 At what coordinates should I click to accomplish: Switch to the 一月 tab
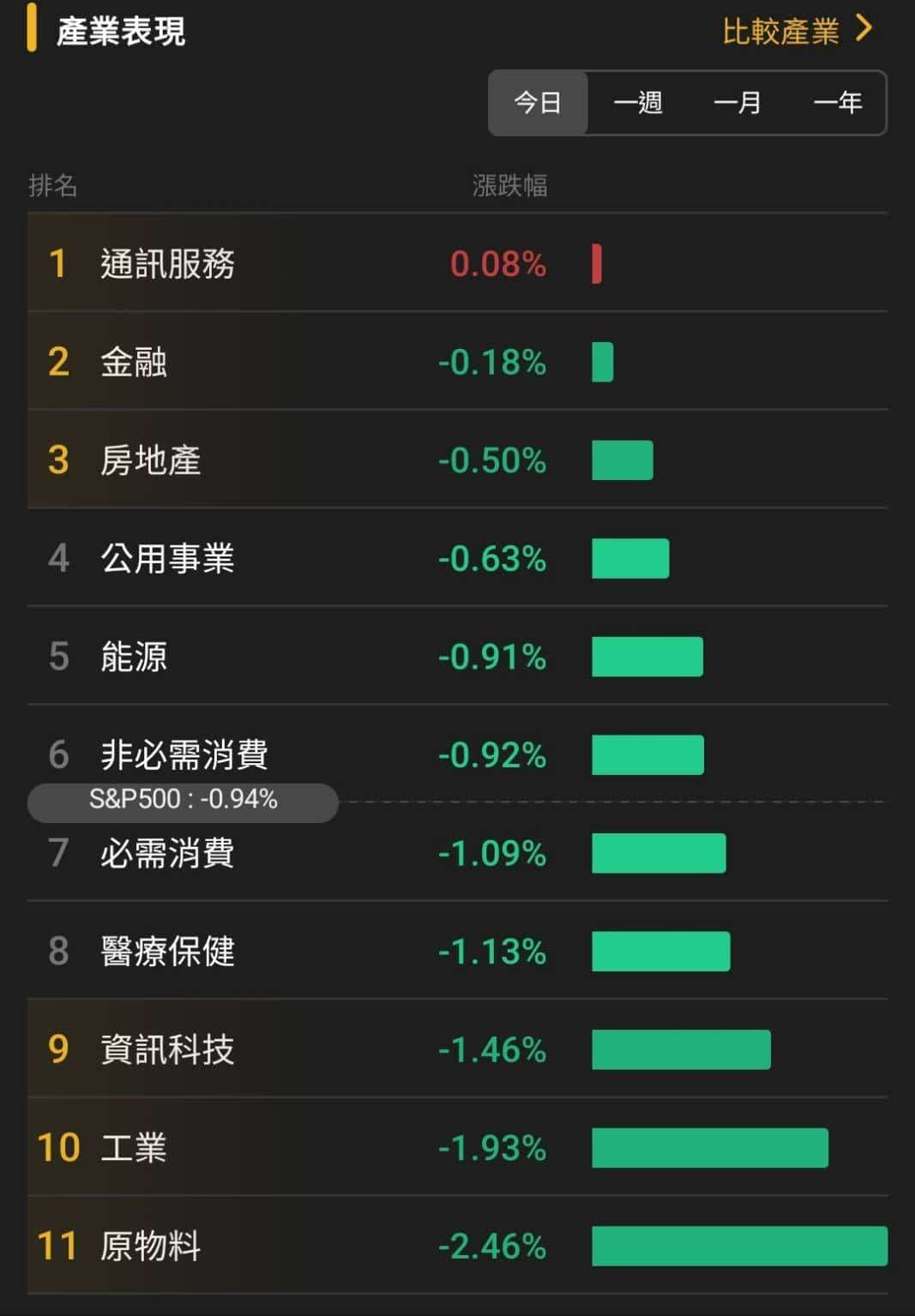(737, 103)
